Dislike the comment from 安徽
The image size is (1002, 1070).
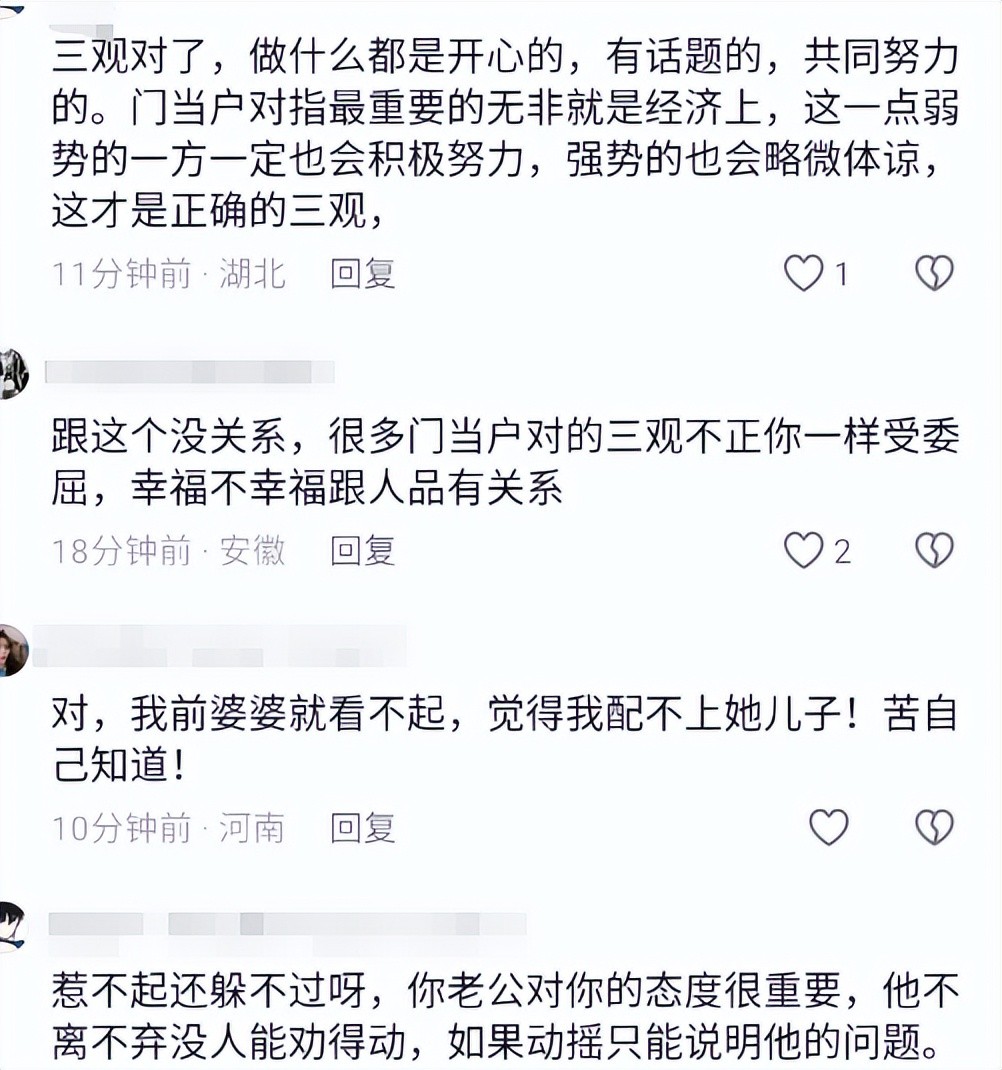934,550
